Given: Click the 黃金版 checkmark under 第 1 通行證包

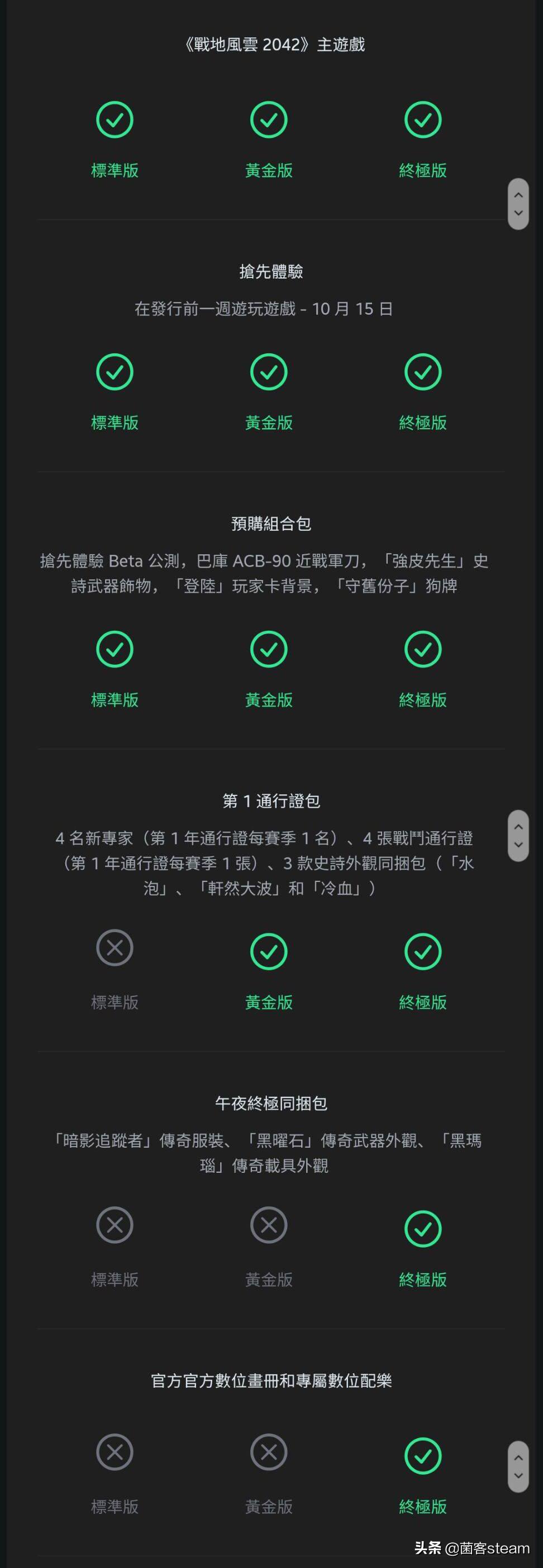Looking at the screenshot, I should point(269,951).
